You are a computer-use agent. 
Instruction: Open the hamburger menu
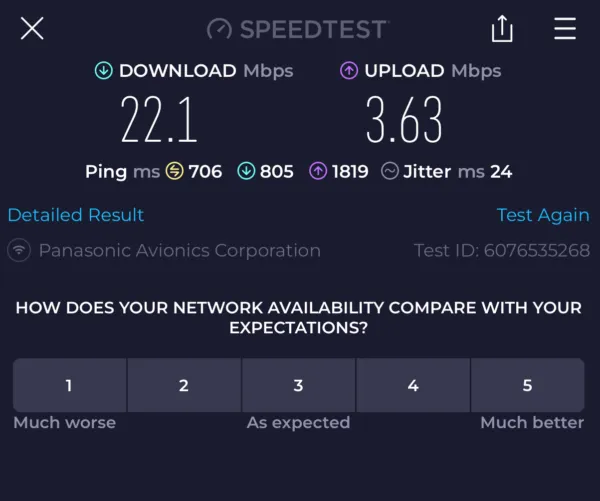point(565,29)
